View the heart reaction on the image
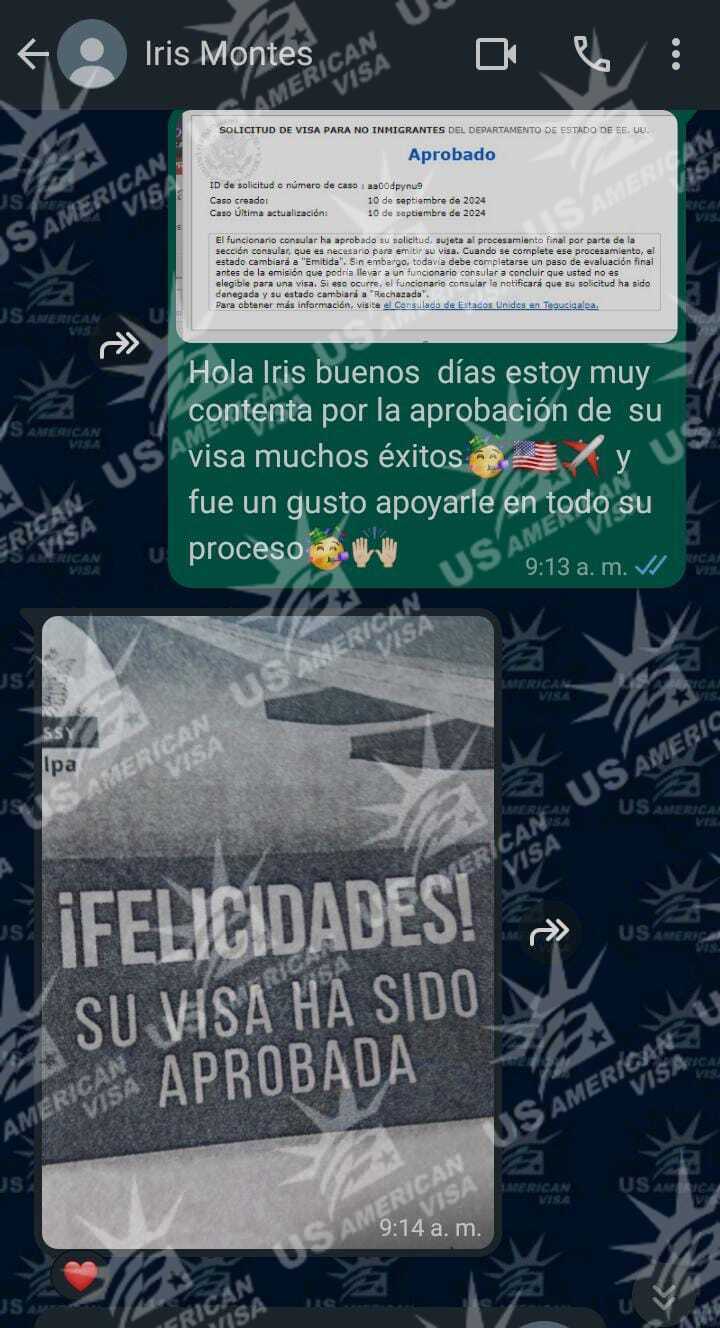The width and height of the screenshot is (720, 1328). pos(80,1275)
